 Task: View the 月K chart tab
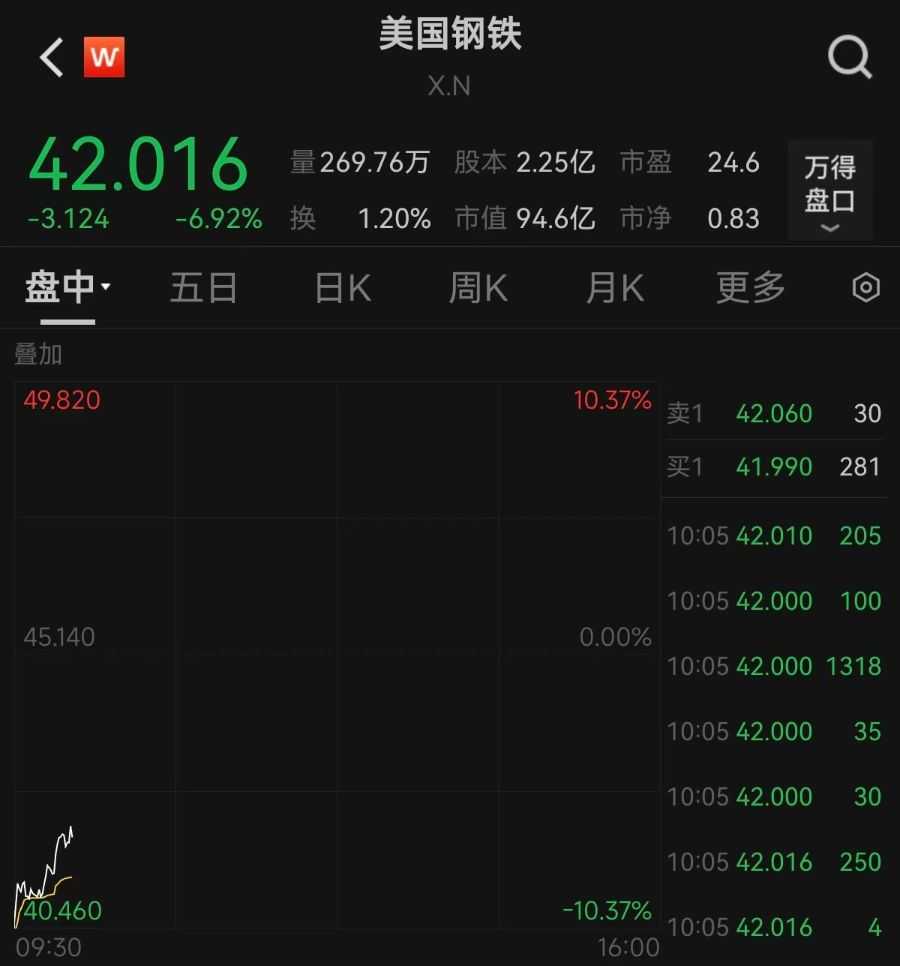(x=614, y=288)
